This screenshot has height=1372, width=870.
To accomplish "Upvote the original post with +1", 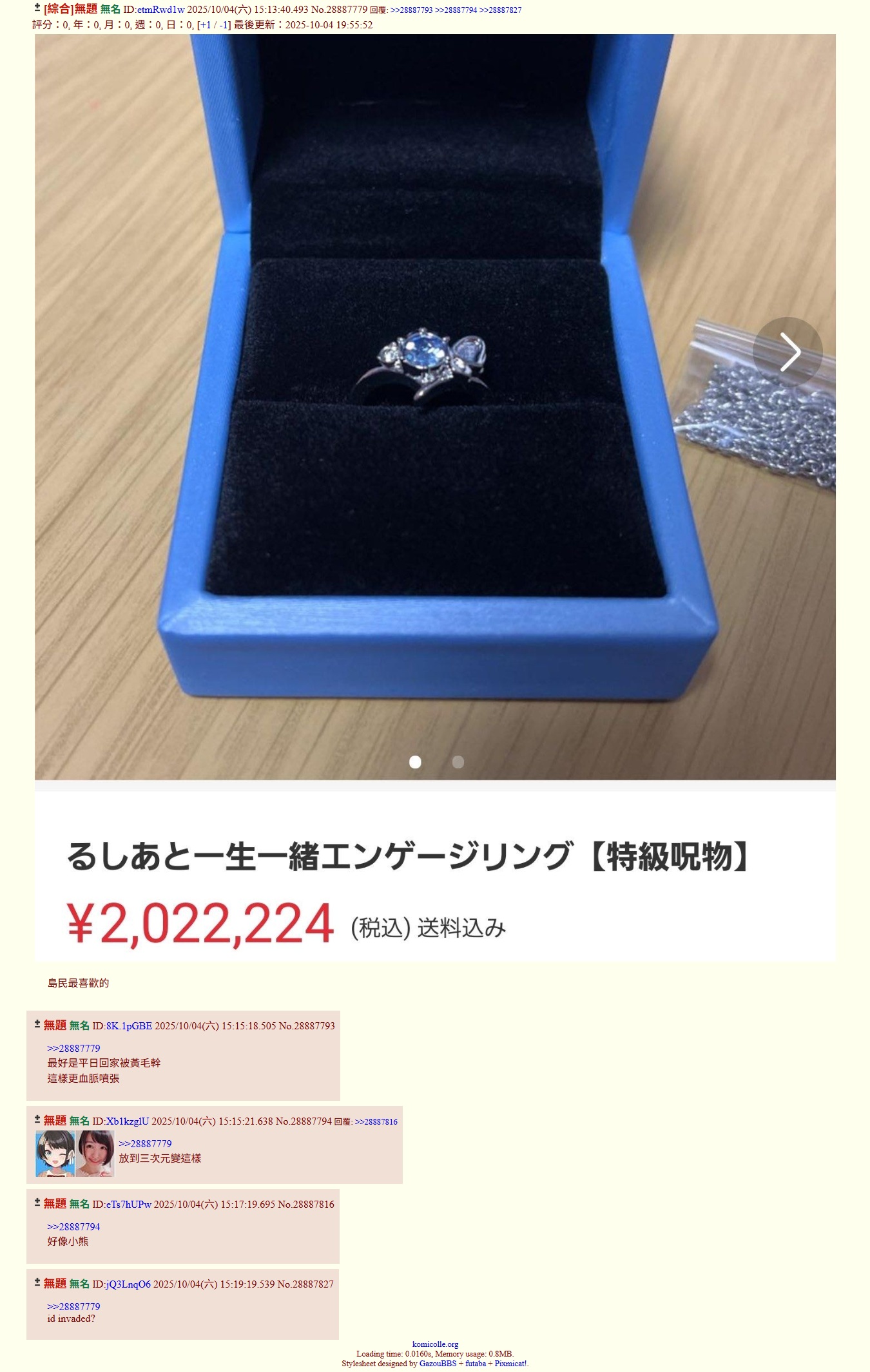I will [206, 25].
